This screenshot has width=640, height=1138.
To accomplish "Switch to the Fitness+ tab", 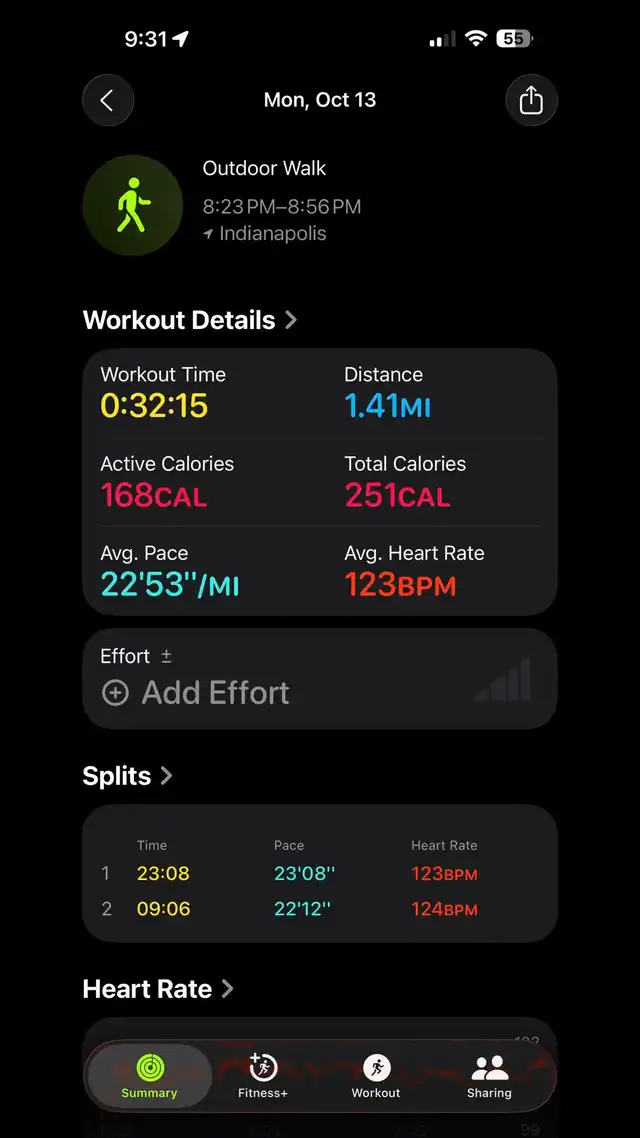I will tap(263, 1077).
